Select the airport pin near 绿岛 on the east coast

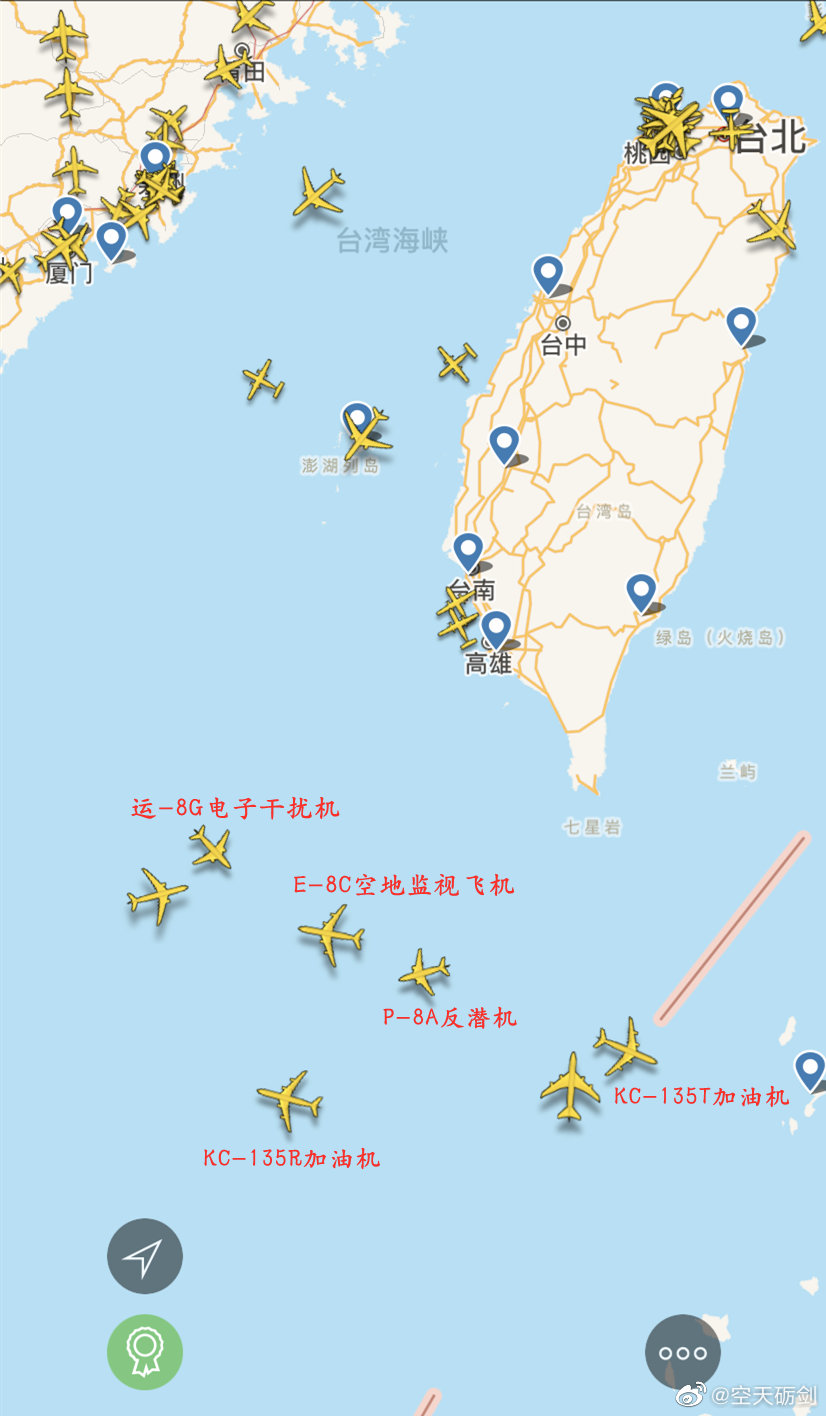click(640, 591)
